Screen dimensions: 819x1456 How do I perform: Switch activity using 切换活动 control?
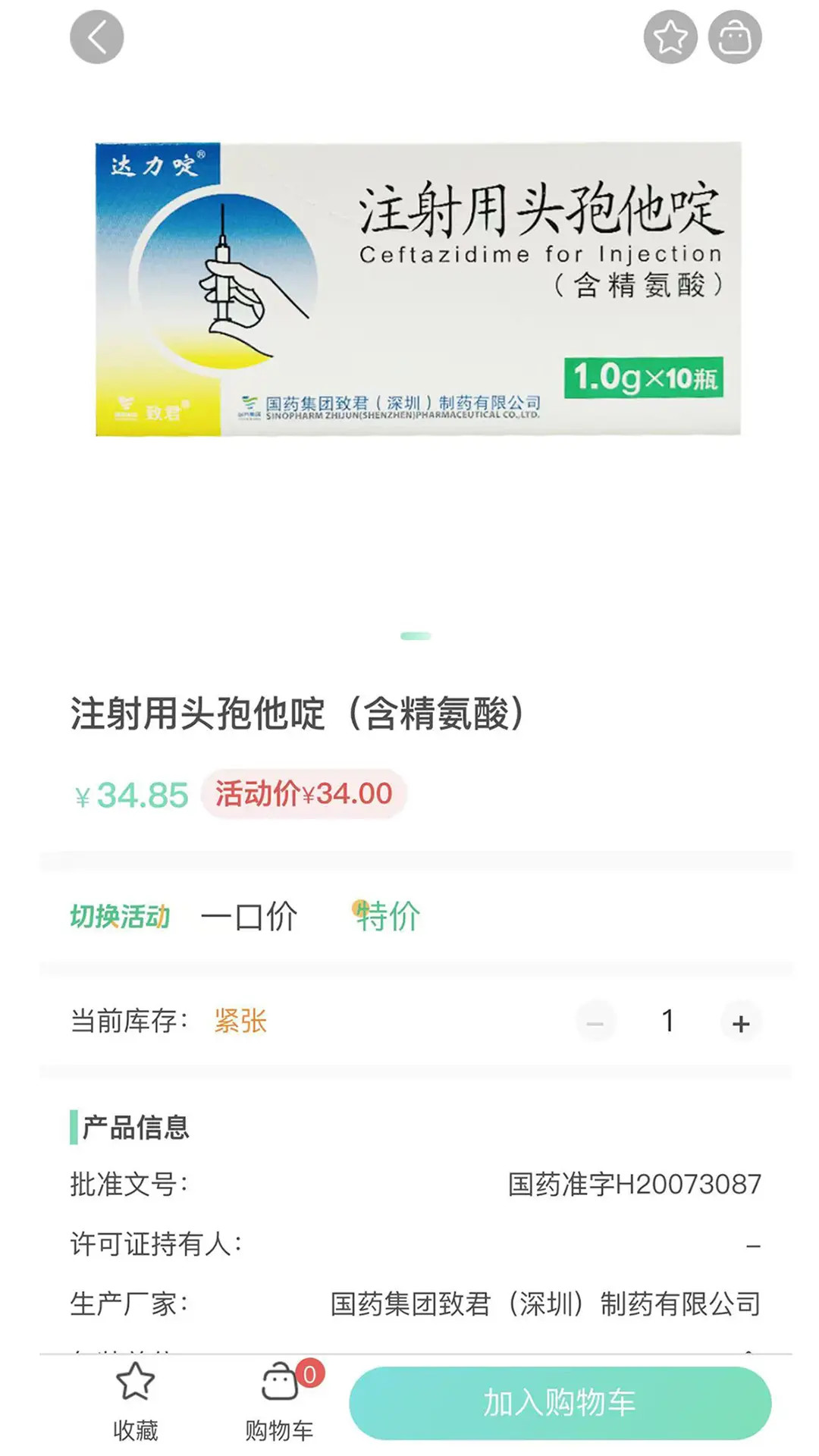119,915
